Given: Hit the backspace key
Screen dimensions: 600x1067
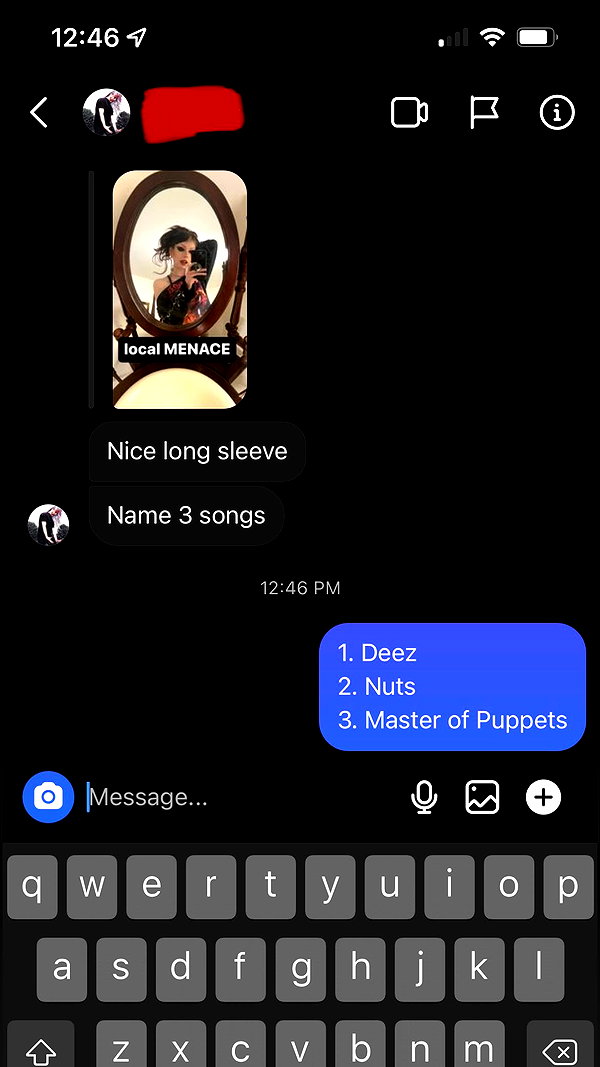Looking at the screenshot, I should pos(561,1047).
